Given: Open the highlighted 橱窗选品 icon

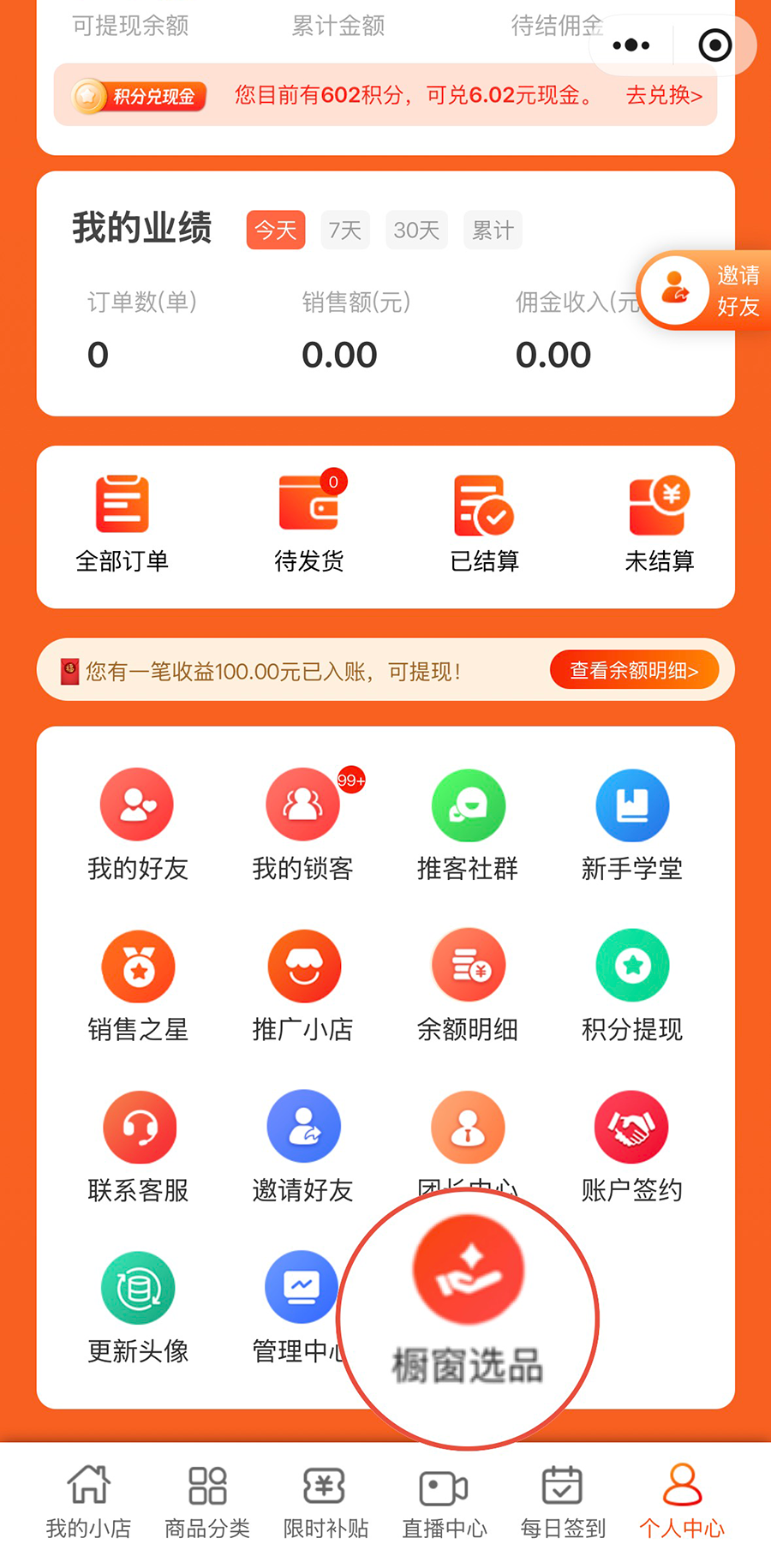Looking at the screenshot, I should [468, 1272].
